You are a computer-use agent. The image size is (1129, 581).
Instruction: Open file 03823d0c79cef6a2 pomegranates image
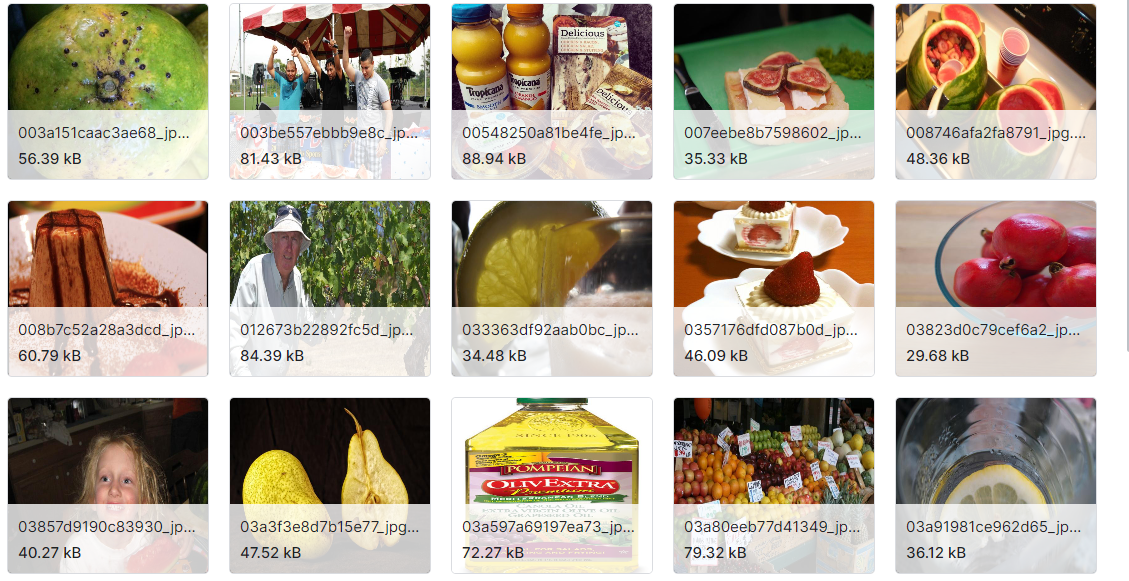pyautogui.click(x=996, y=255)
